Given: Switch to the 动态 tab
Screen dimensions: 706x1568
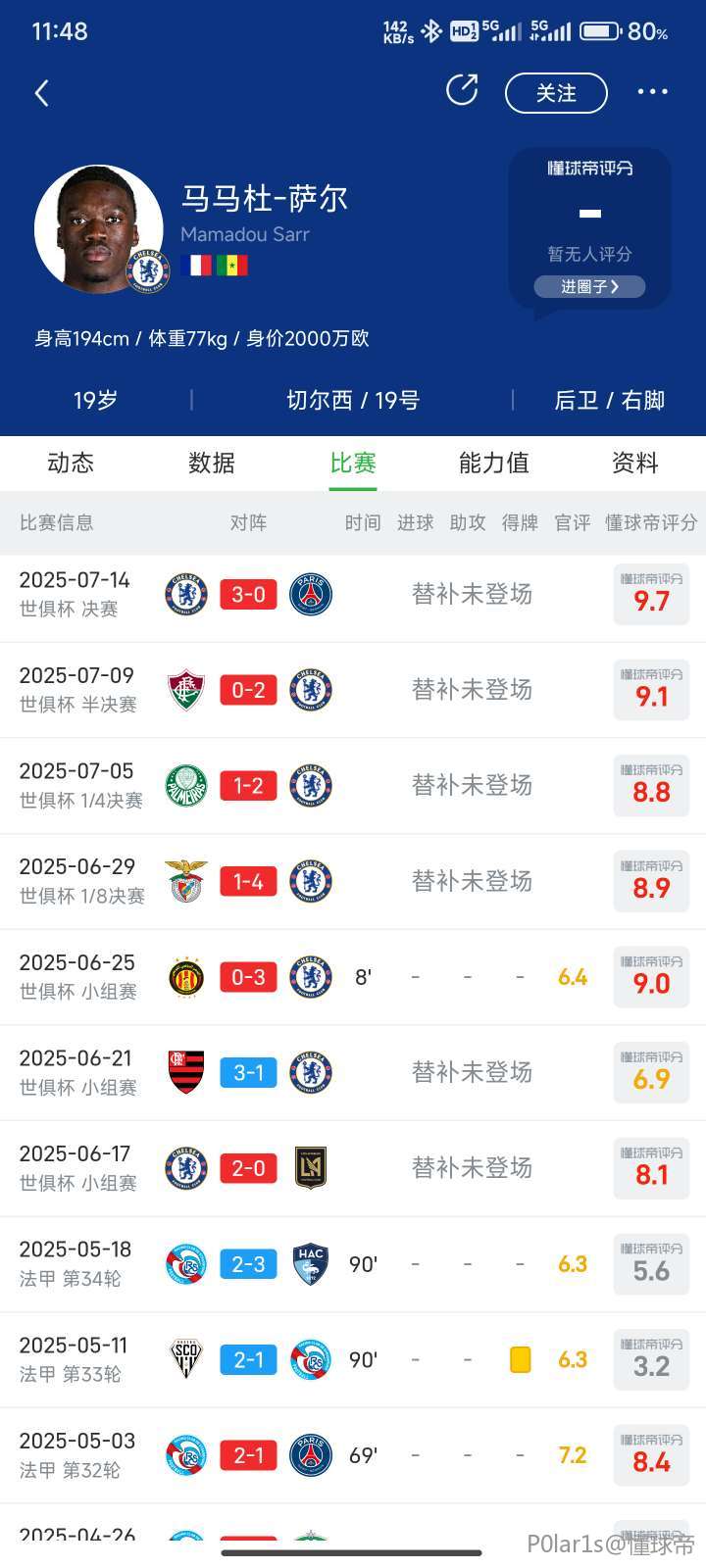Looking at the screenshot, I should tap(71, 463).
